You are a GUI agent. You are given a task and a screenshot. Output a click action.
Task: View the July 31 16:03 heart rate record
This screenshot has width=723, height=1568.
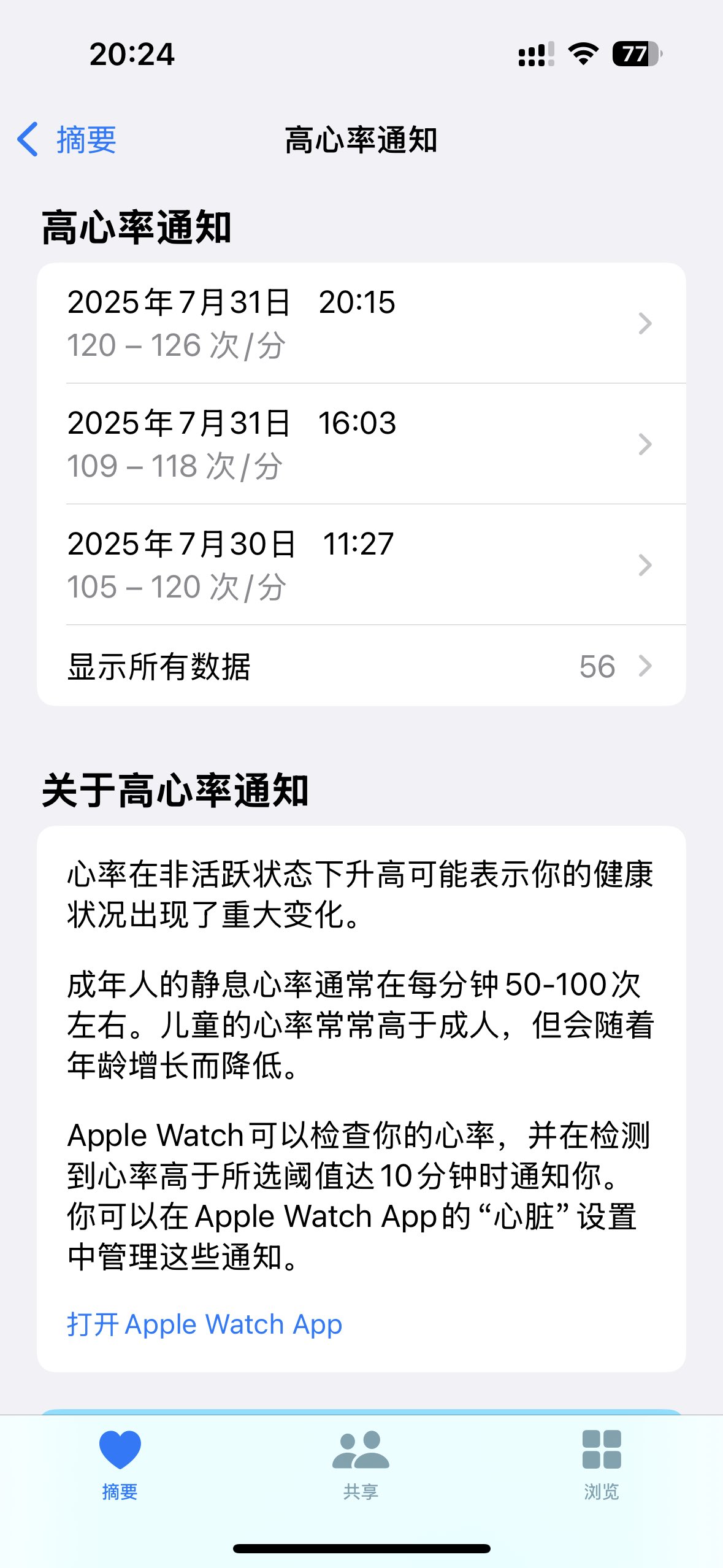[x=361, y=444]
